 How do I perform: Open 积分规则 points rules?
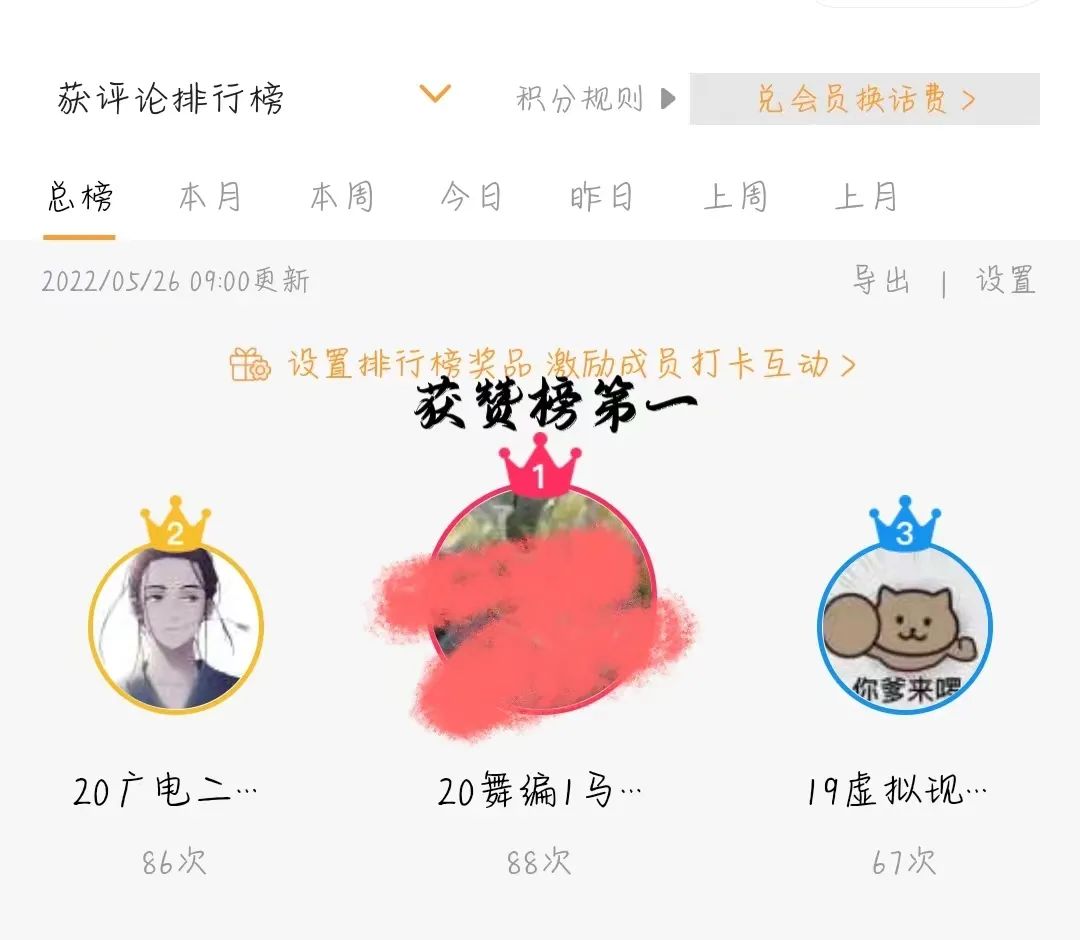(596, 99)
